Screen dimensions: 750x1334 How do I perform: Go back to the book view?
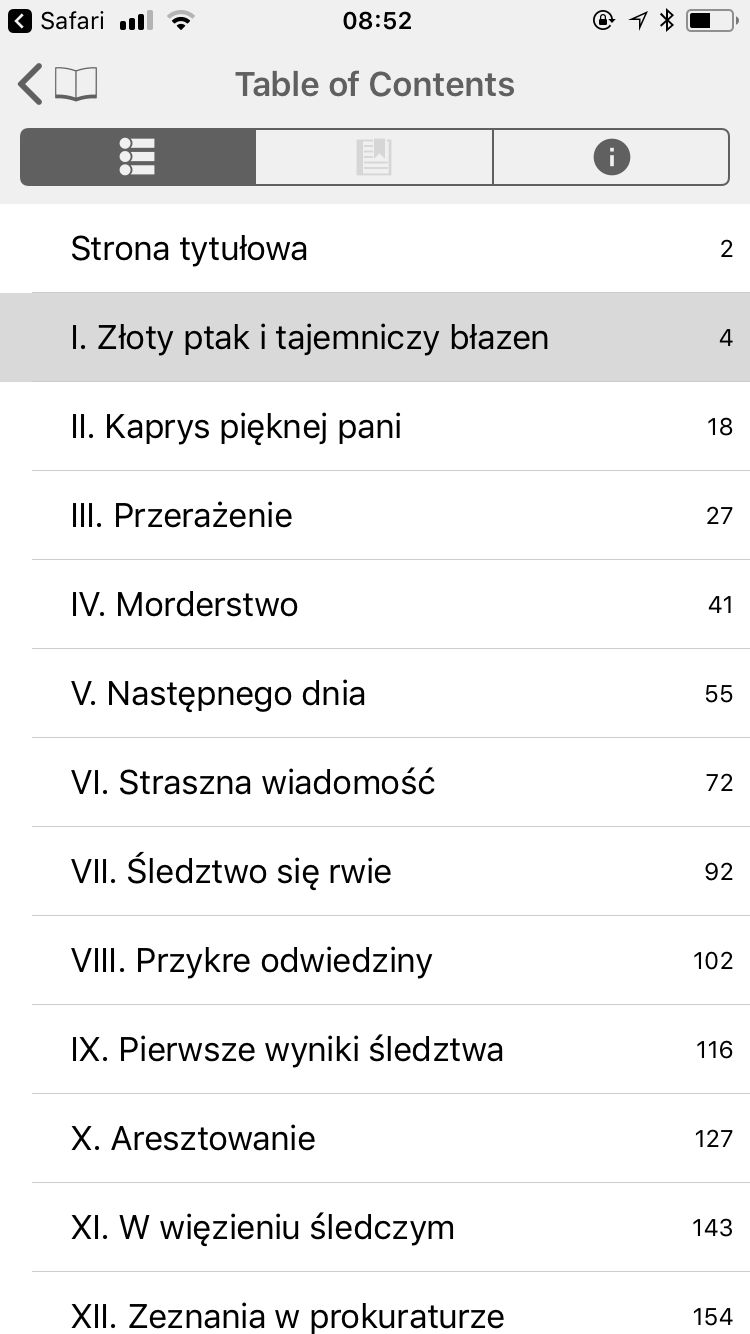pyautogui.click(x=58, y=84)
